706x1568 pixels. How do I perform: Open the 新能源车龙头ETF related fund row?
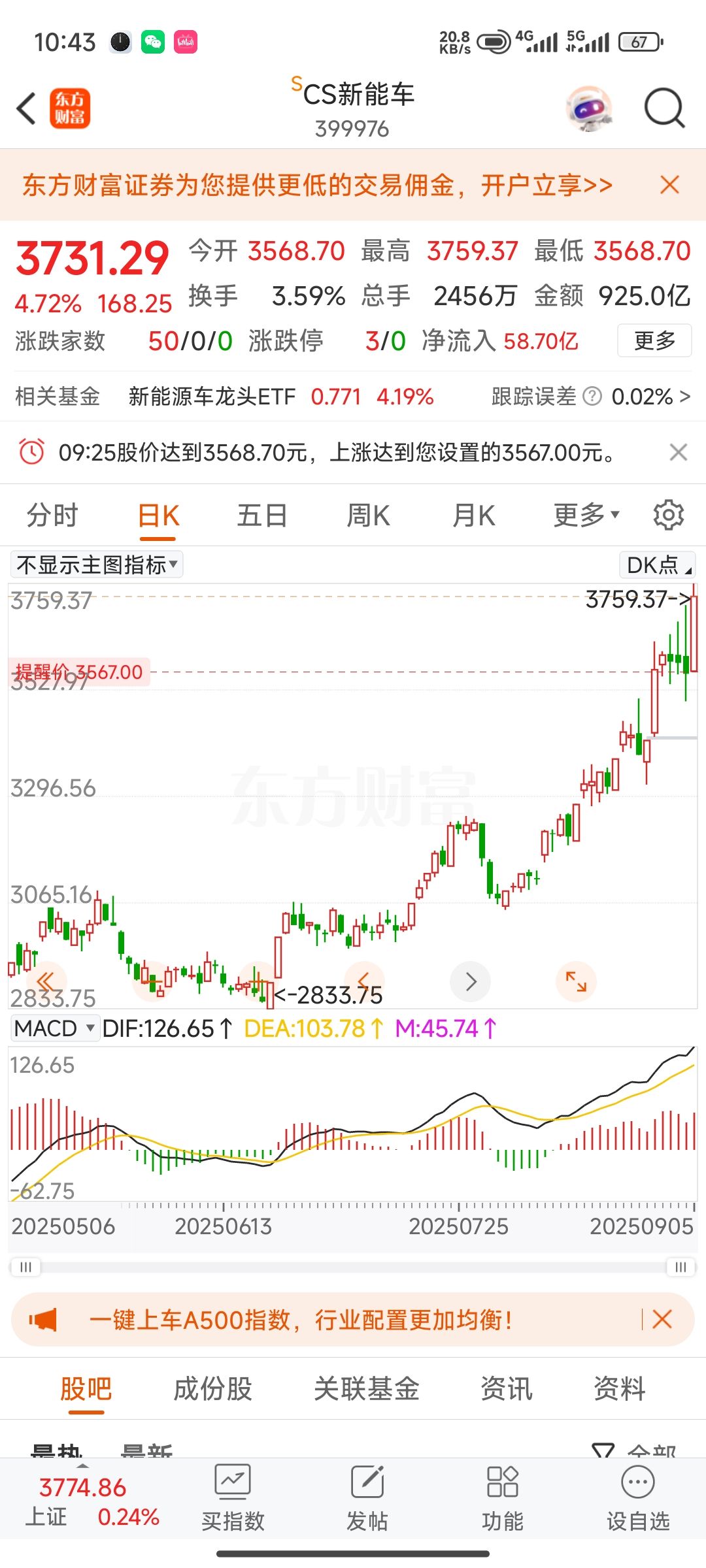353,397
